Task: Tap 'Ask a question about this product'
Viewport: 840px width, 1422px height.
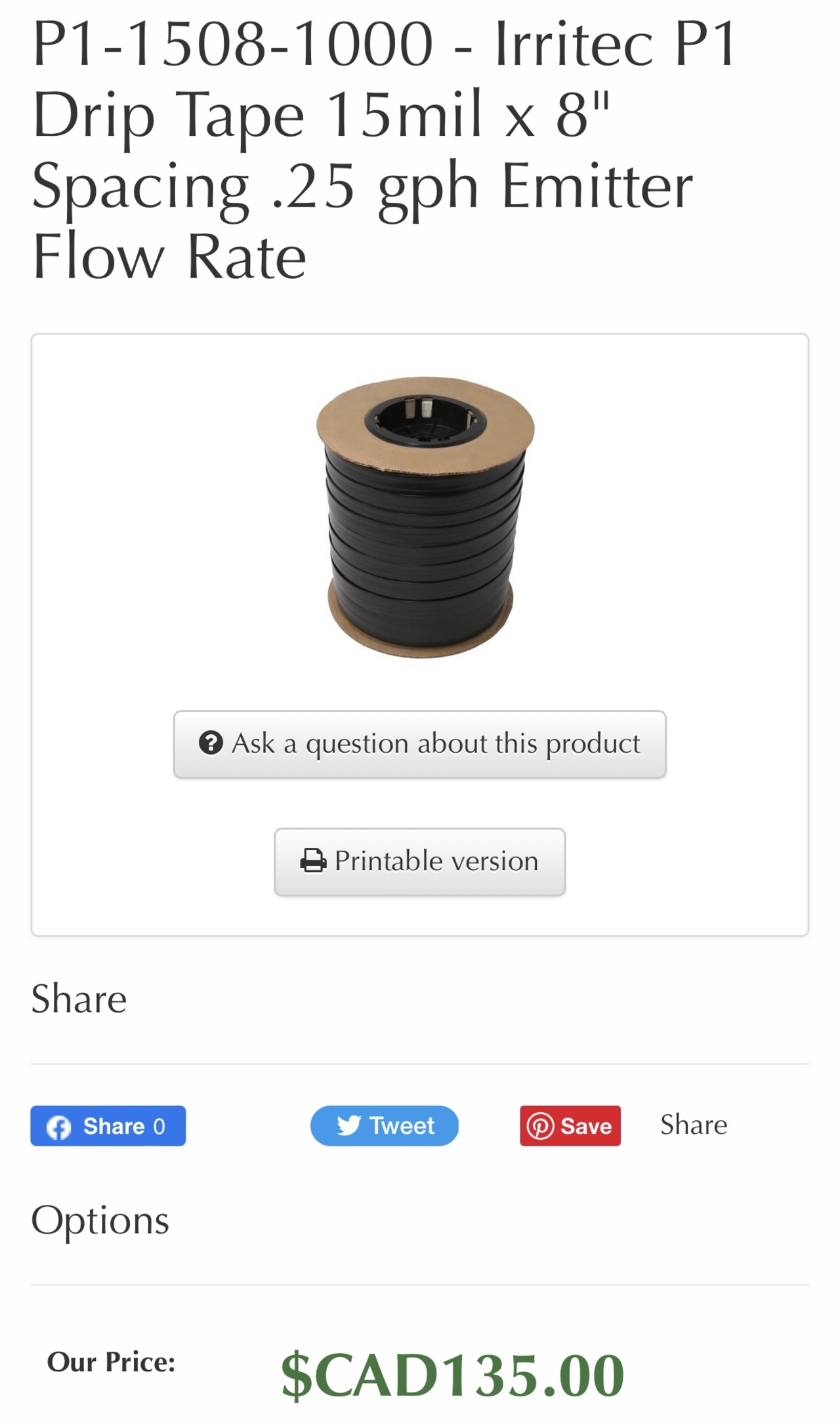Action: tap(419, 744)
